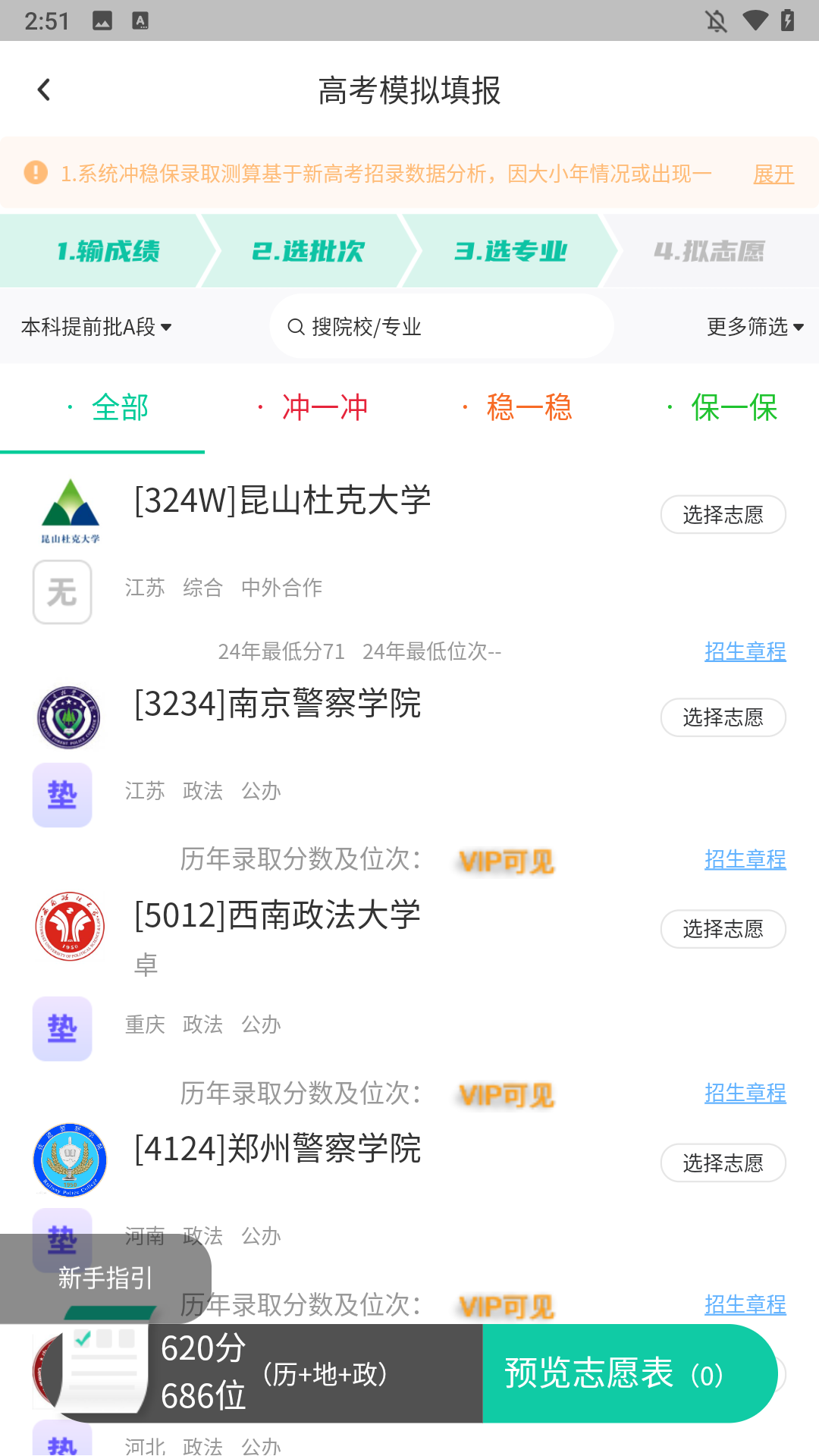
Task: Tap the purple 垫 badge under 南京警察学院
Action: (62, 795)
